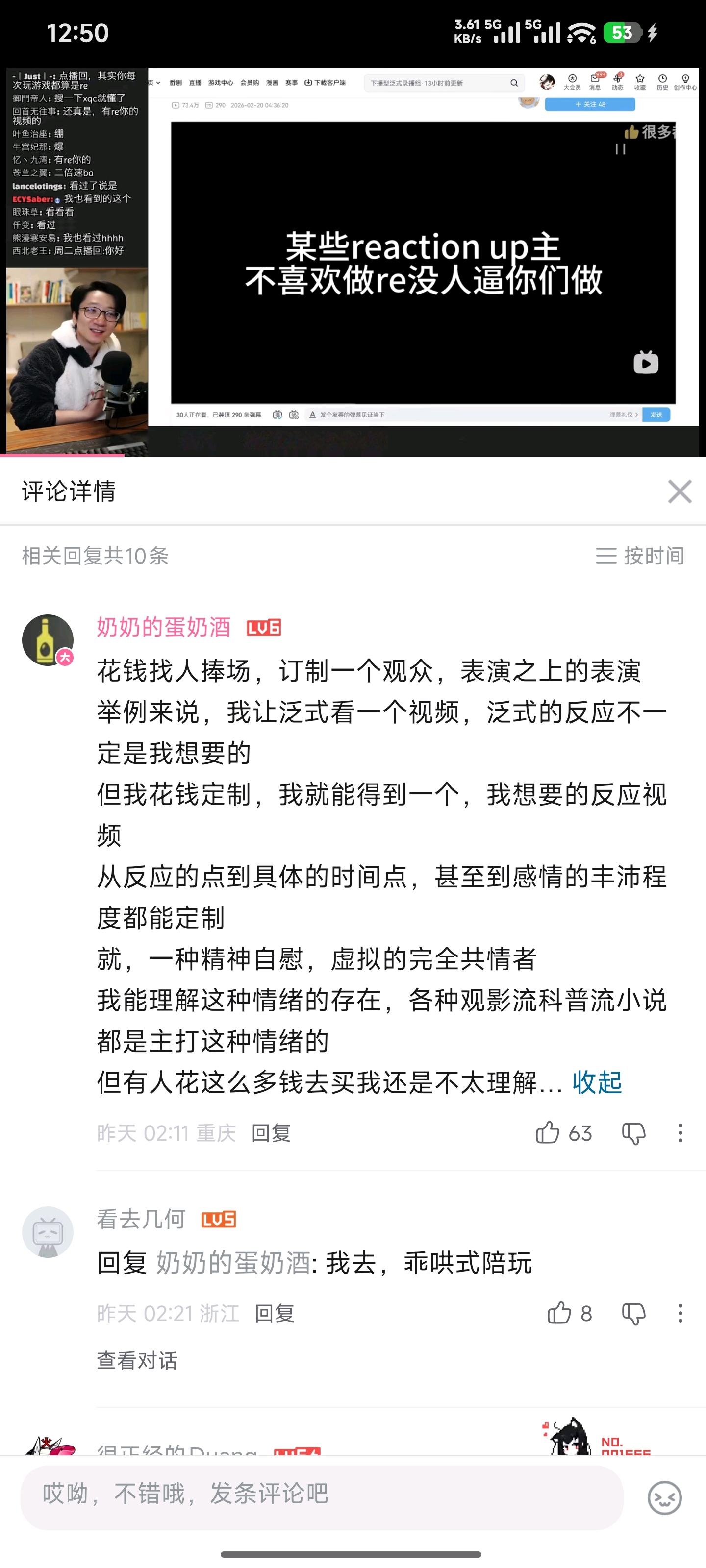Image resolution: width=706 pixels, height=1568 pixels.
Task: Open 奶奶的蛋奶酒's profile avatar
Action: (48, 640)
